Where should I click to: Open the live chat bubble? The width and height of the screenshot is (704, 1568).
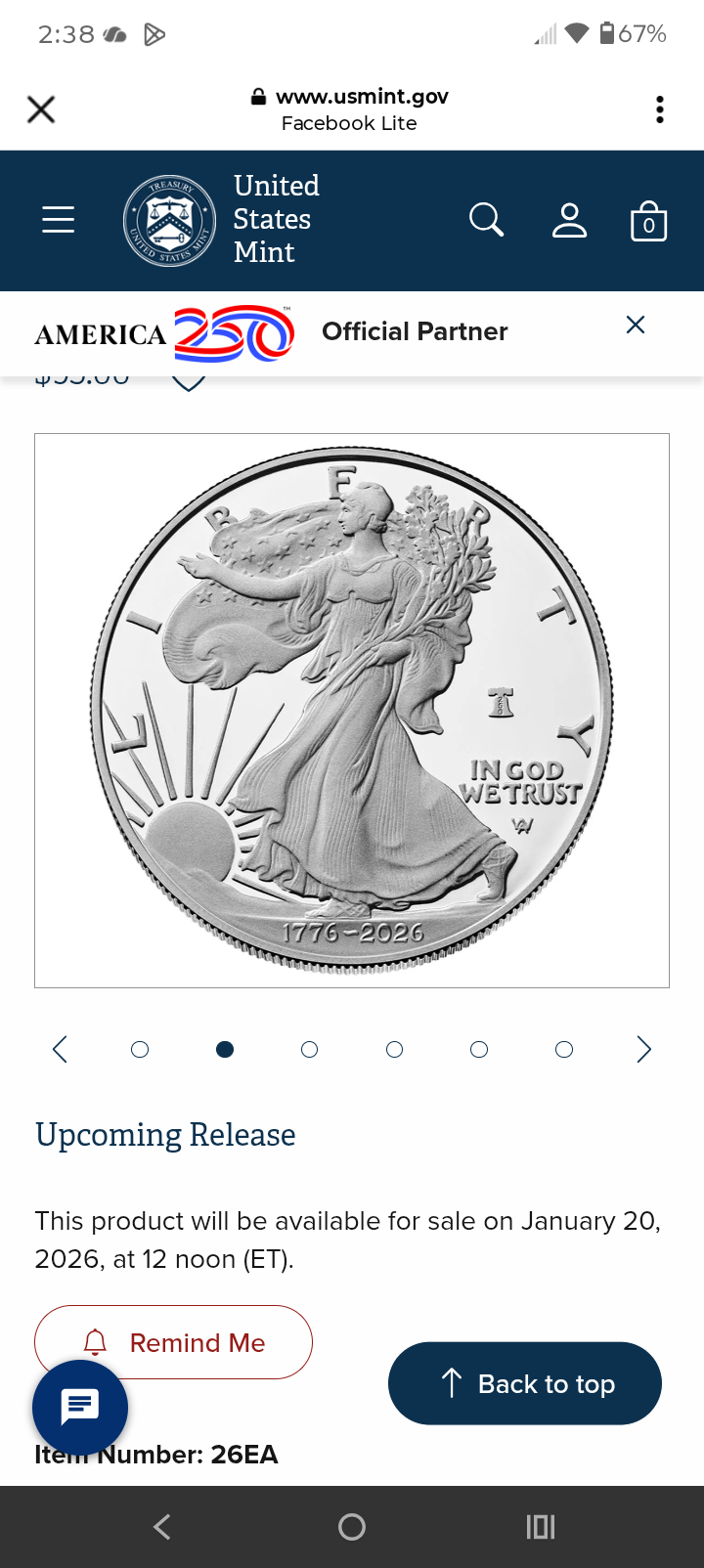pos(80,1408)
